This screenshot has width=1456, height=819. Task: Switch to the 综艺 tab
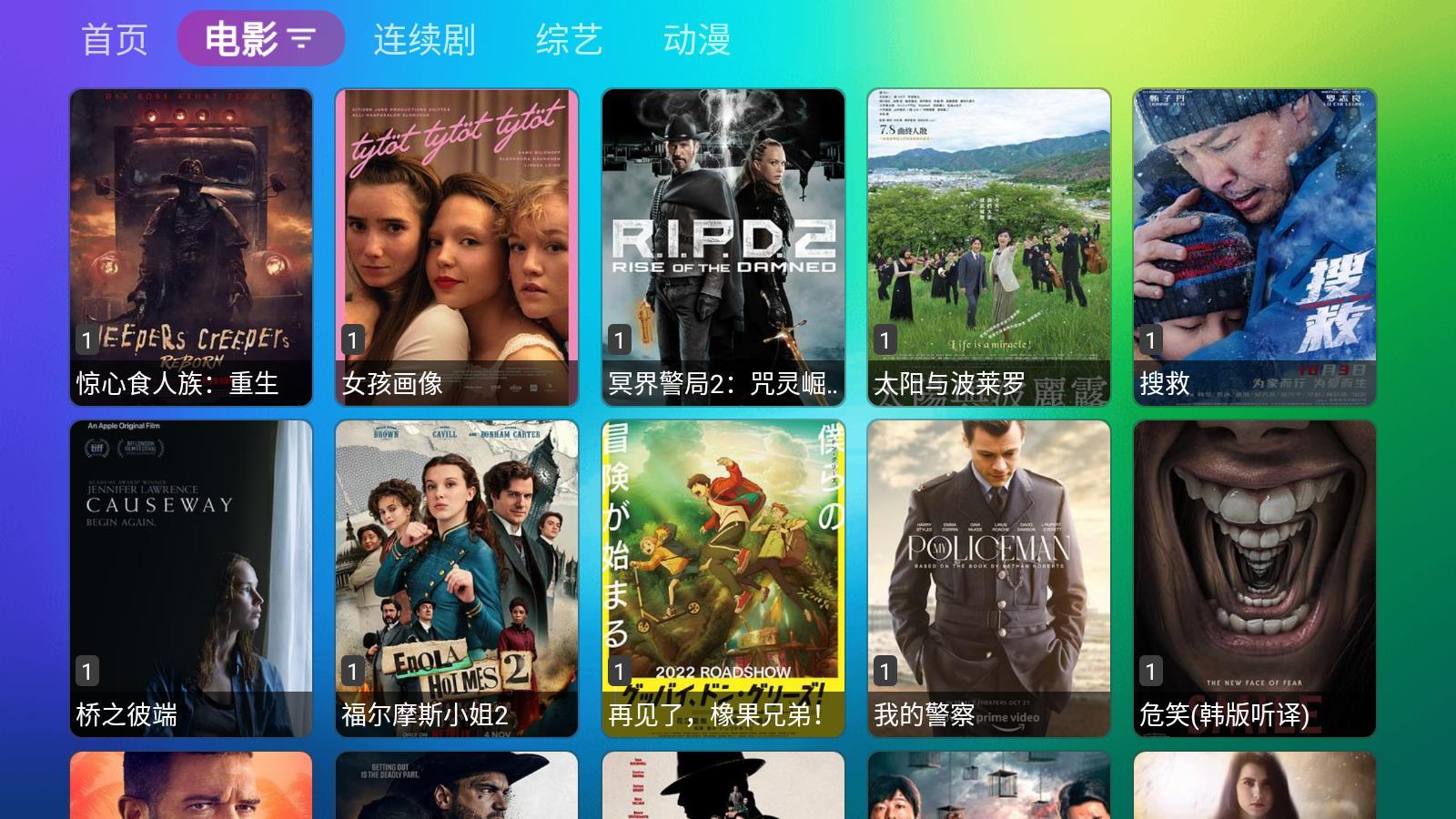point(569,39)
